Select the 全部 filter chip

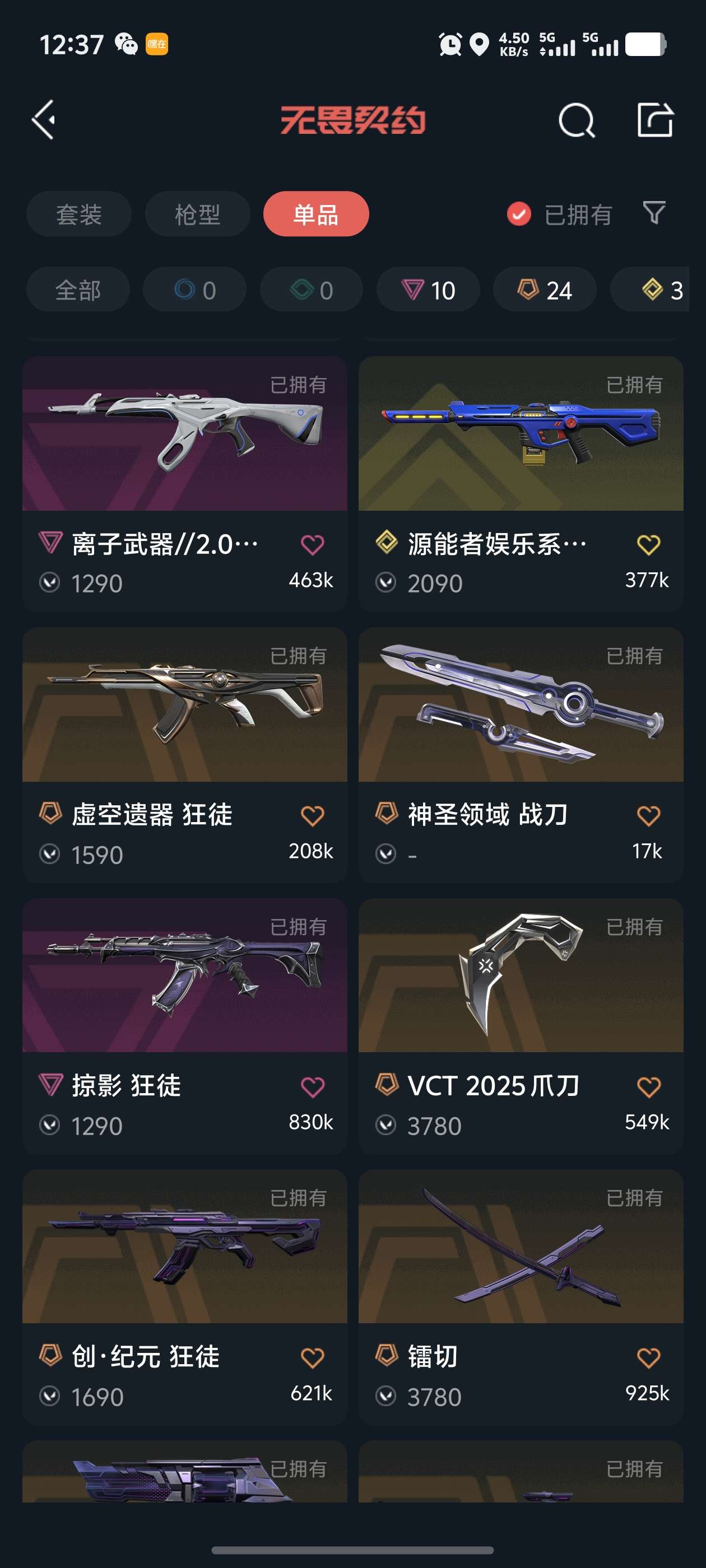pyautogui.click(x=78, y=290)
